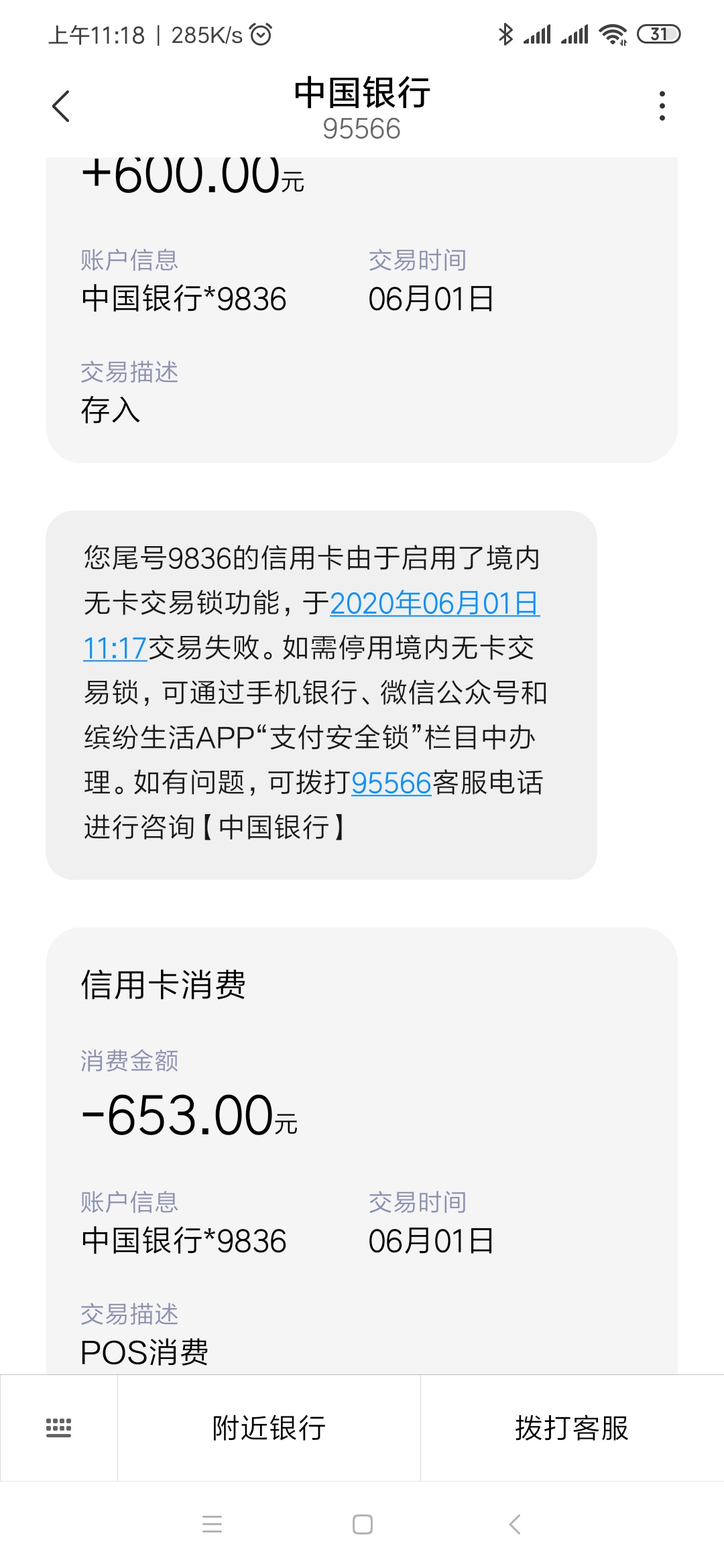This screenshot has width=724, height=1568.
Task: Open the three-dot overflow menu
Action: 662,106
